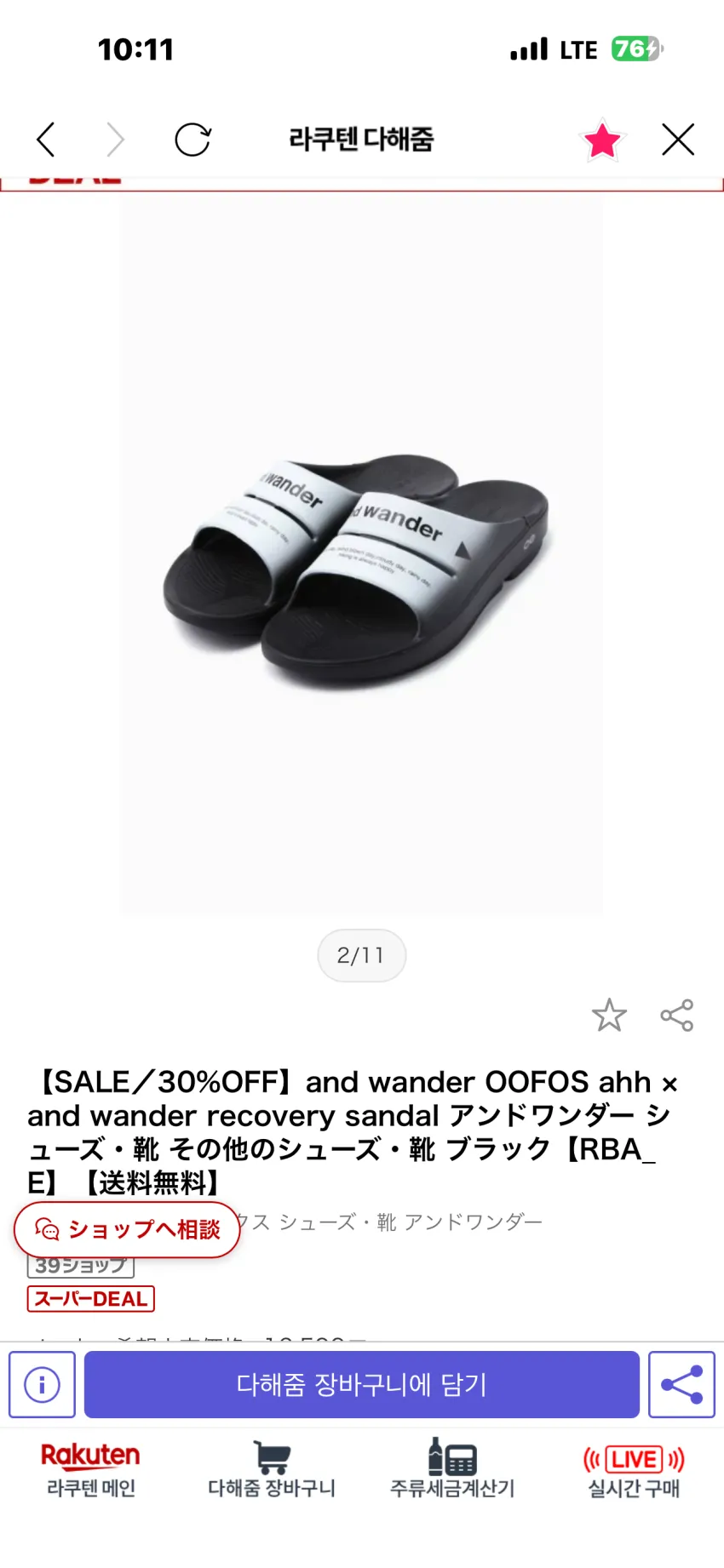The width and height of the screenshot is (724, 1568).
Task: Close the Rakuten browser window
Action: (678, 140)
